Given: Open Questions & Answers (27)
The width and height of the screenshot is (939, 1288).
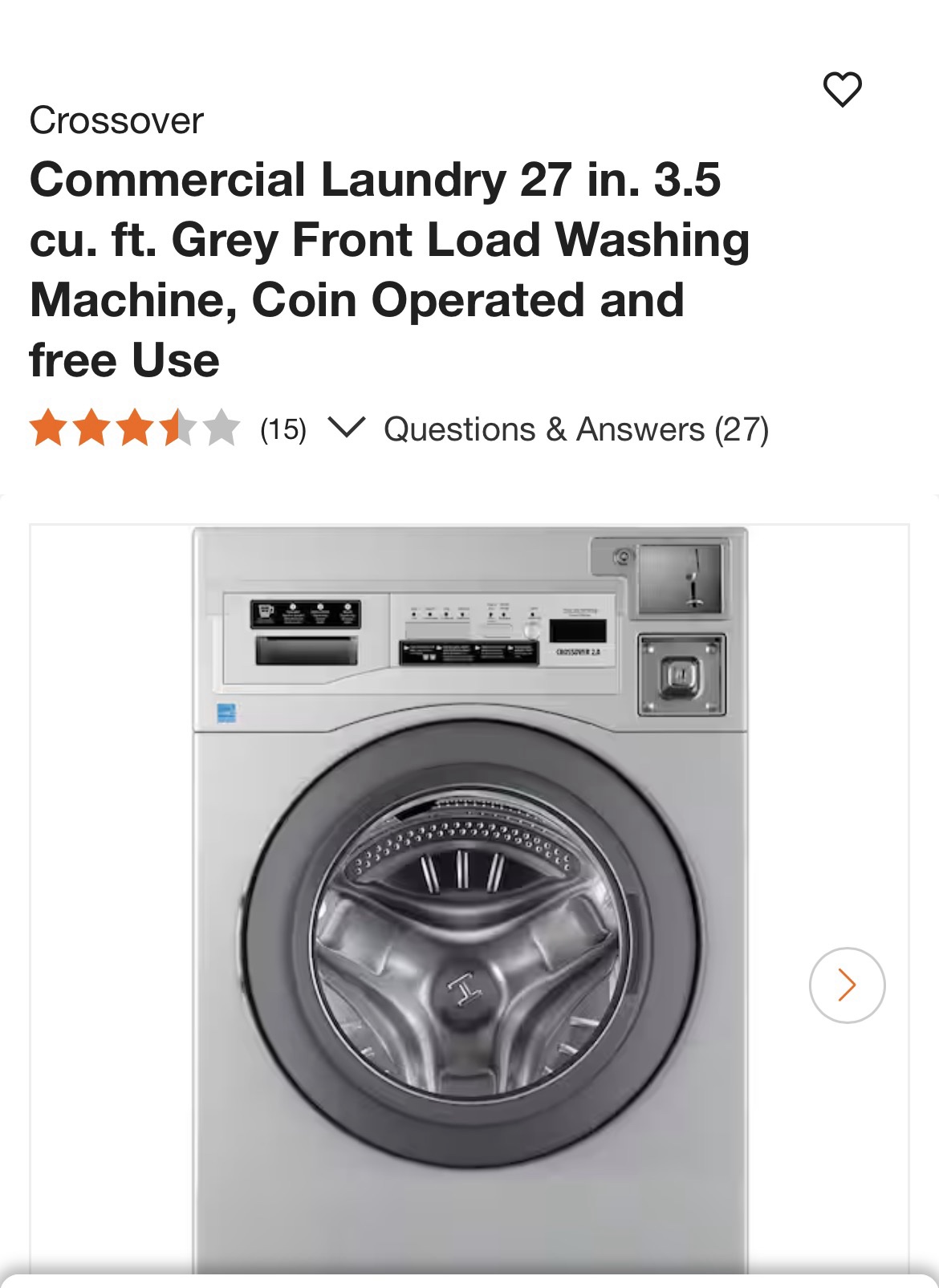Looking at the screenshot, I should click(575, 429).
